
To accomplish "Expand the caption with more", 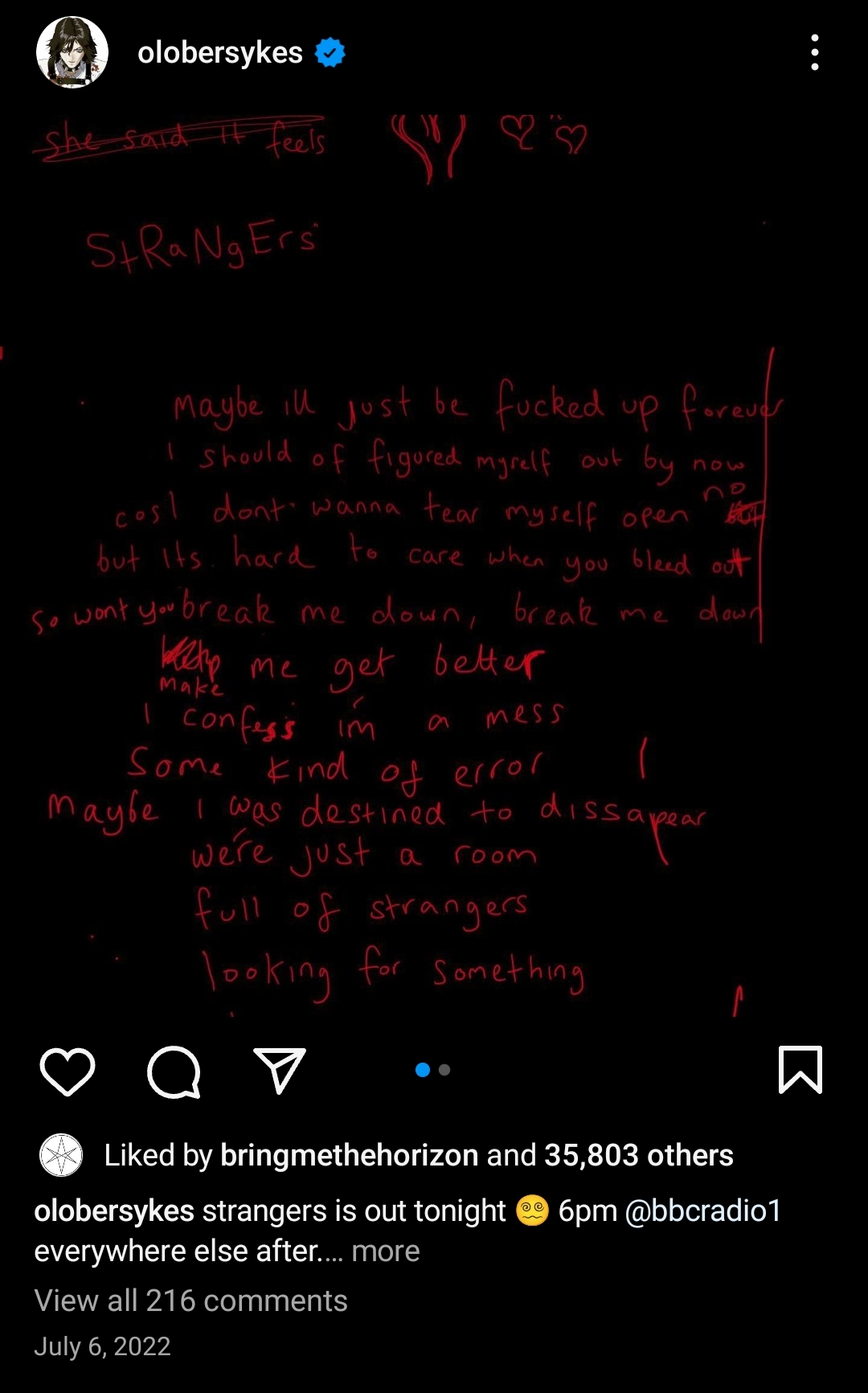I will pos(386,1251).
